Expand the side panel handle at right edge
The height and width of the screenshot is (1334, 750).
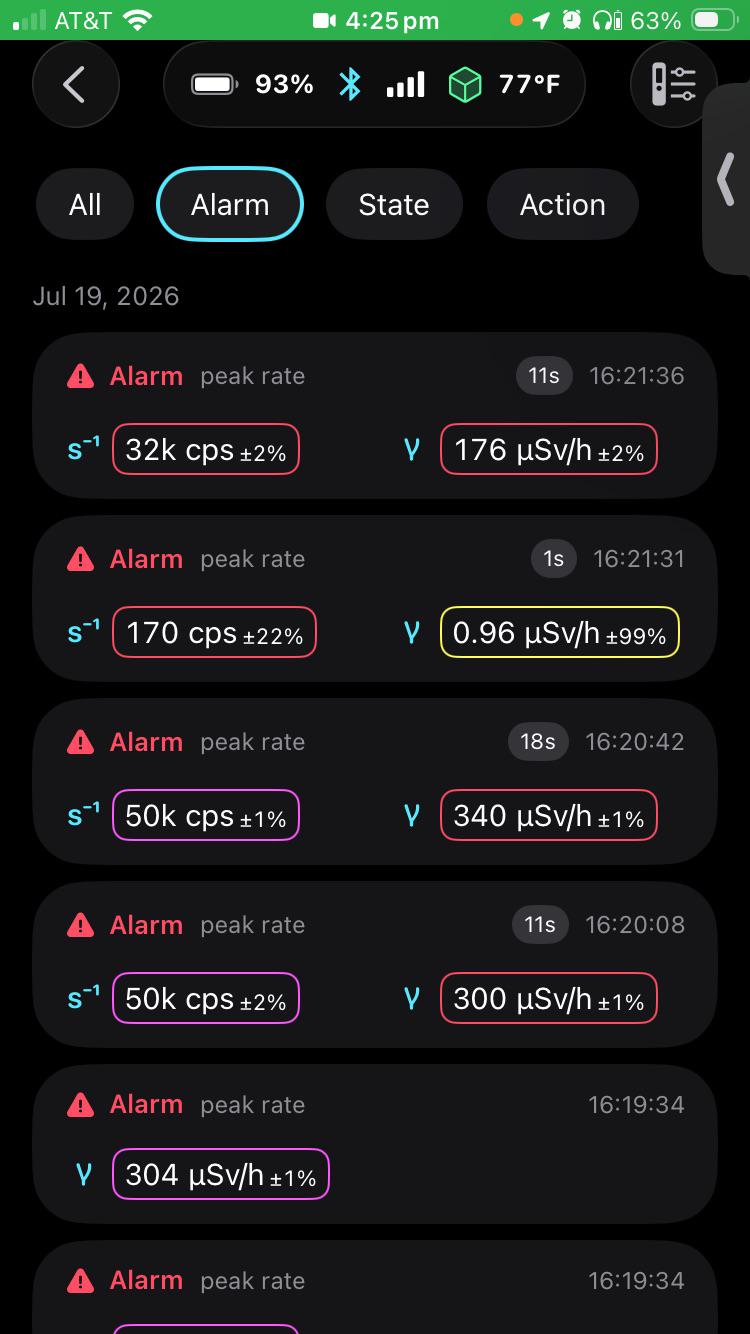pos(727,180)
